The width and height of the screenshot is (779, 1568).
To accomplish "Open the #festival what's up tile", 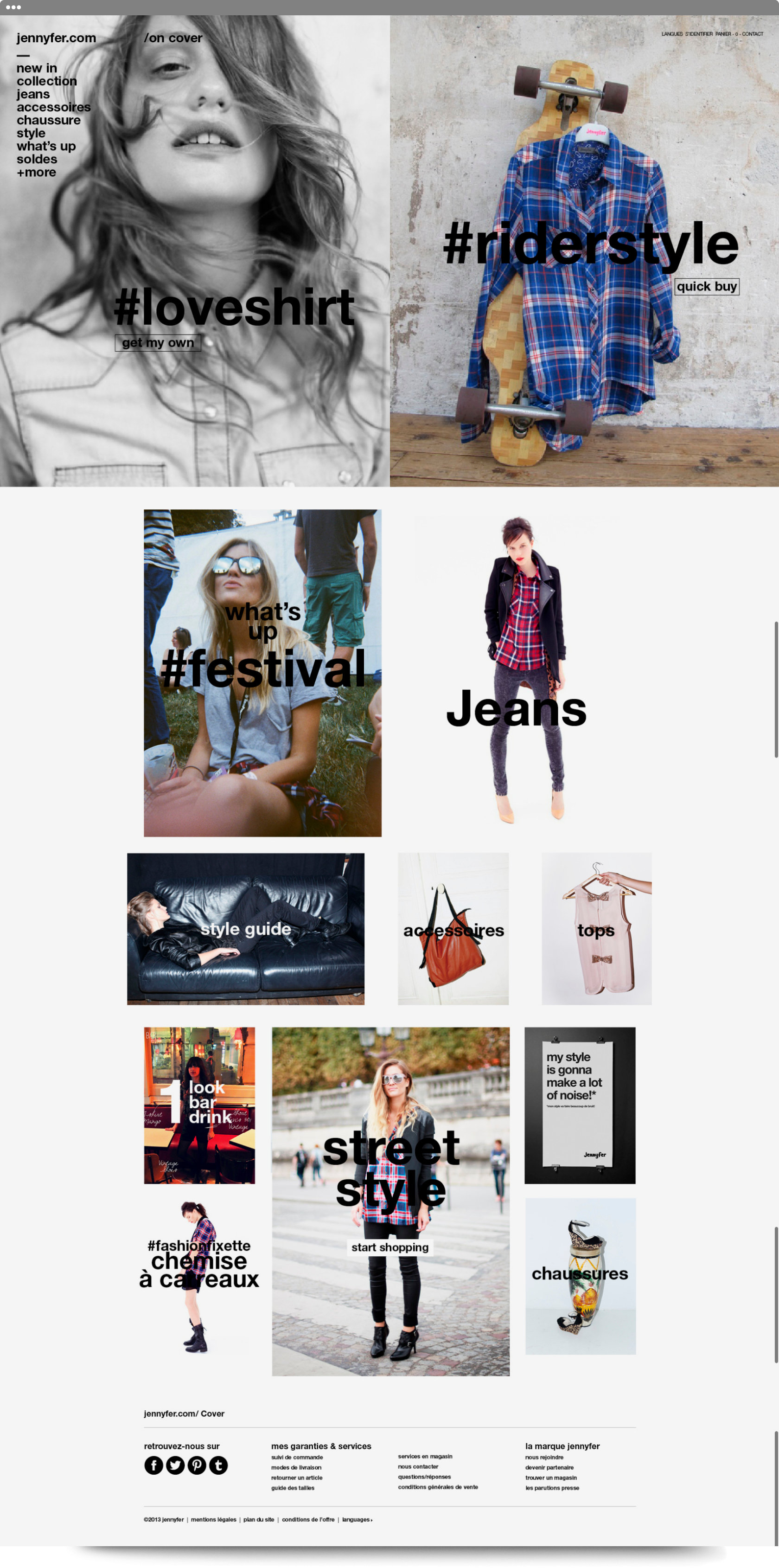I will (x=262, y=673).
